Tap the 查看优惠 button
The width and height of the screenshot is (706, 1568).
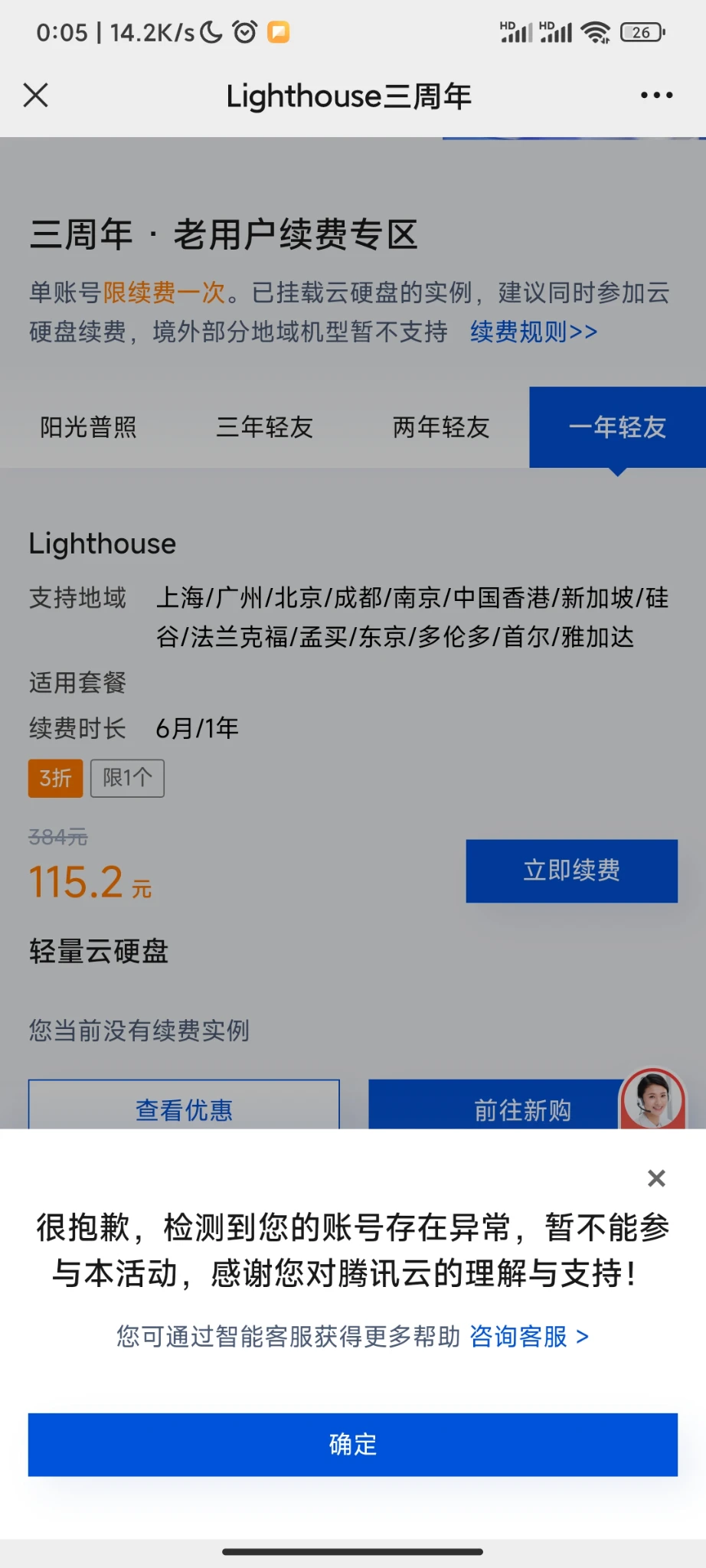pos(184,1108)
